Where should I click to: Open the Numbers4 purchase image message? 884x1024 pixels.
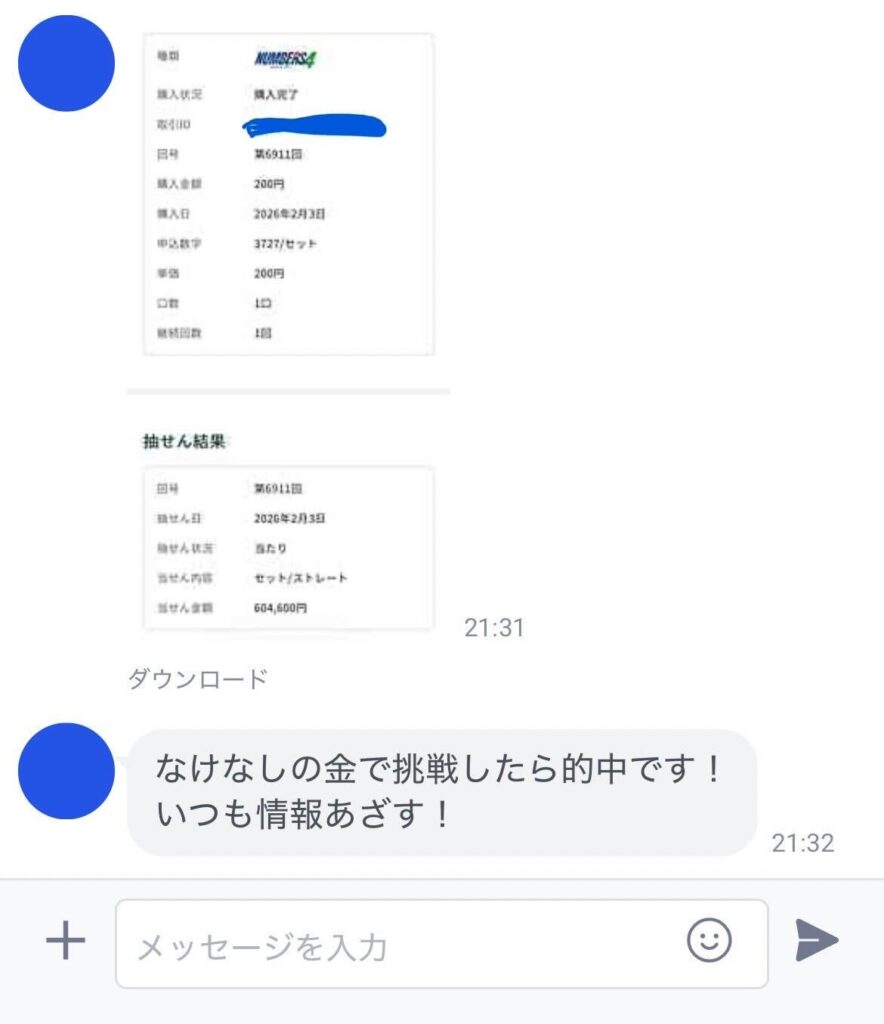pos(289,330)
